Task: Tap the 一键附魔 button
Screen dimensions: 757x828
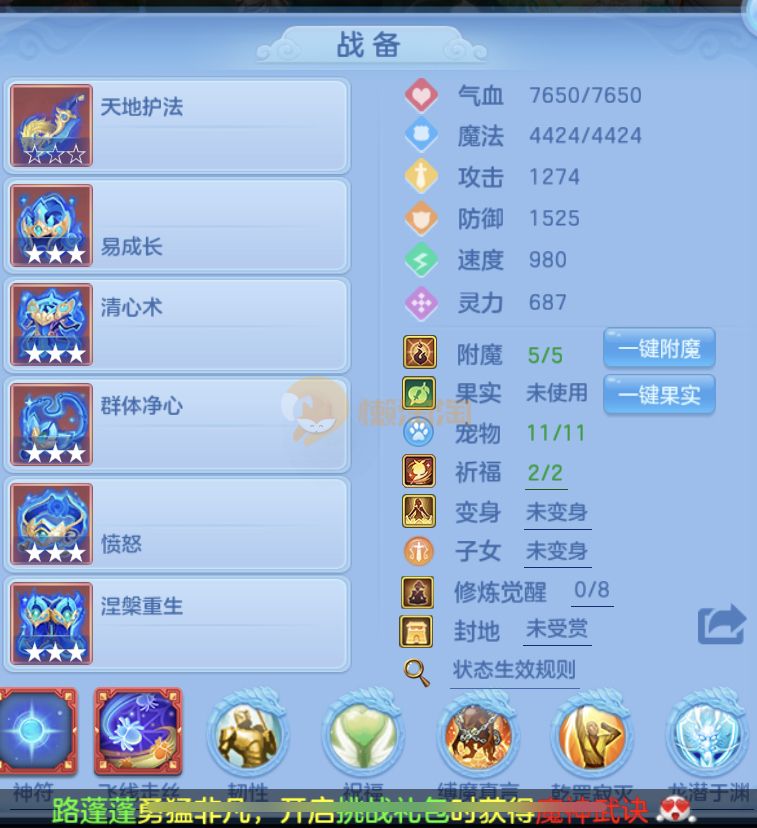Action: (x=659, y=349)
